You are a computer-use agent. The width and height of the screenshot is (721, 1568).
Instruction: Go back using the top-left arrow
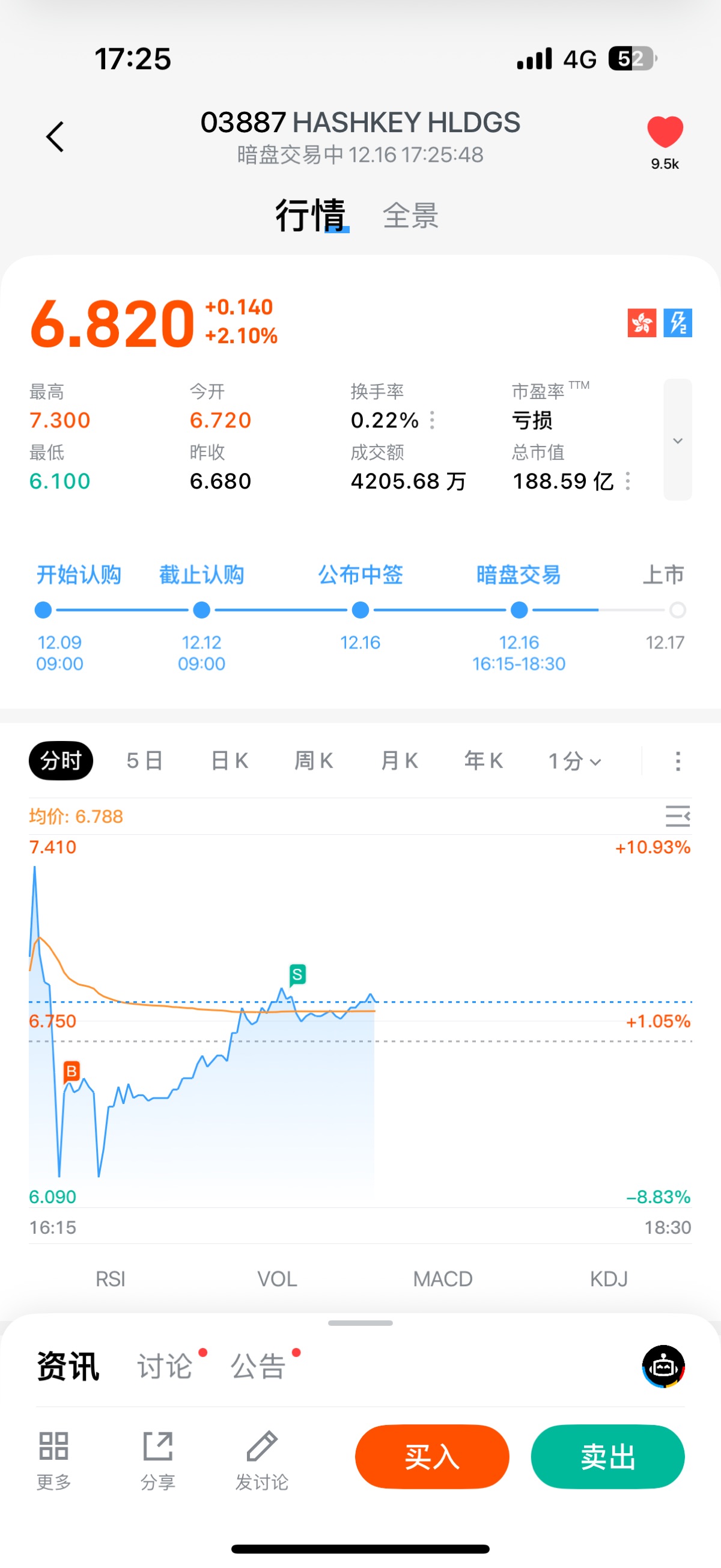click(55, 136)
